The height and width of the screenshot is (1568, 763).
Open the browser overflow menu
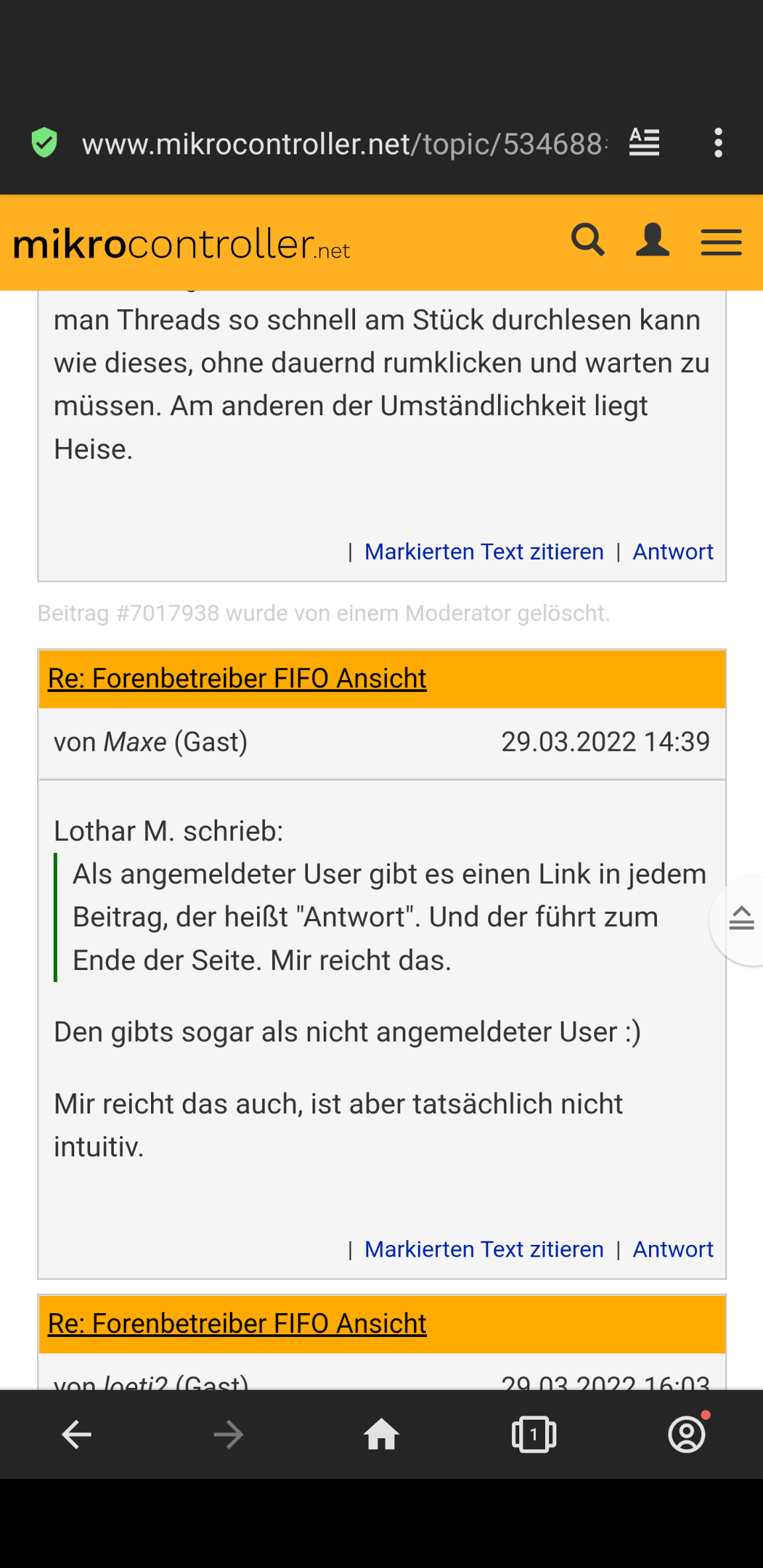718,143
